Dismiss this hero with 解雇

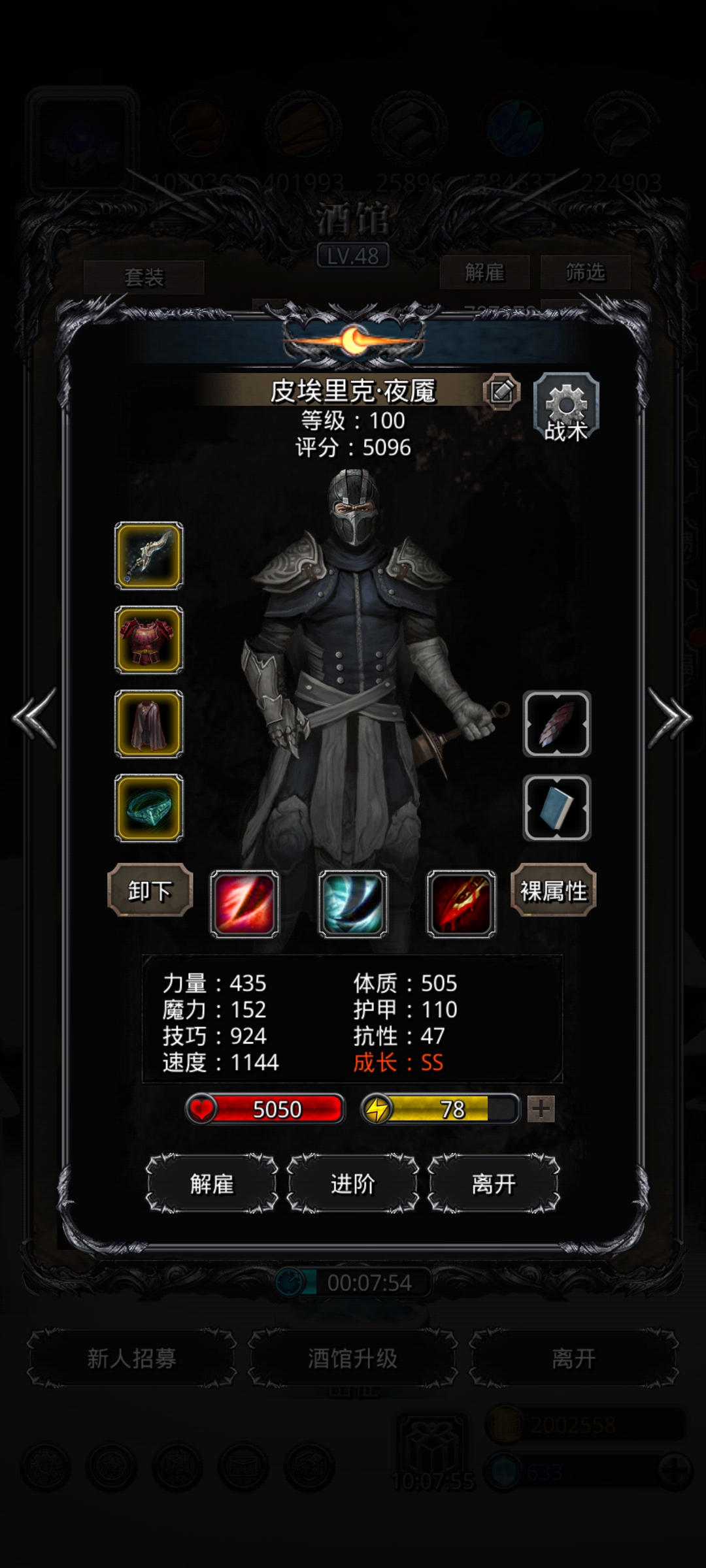pos(212,1184)
